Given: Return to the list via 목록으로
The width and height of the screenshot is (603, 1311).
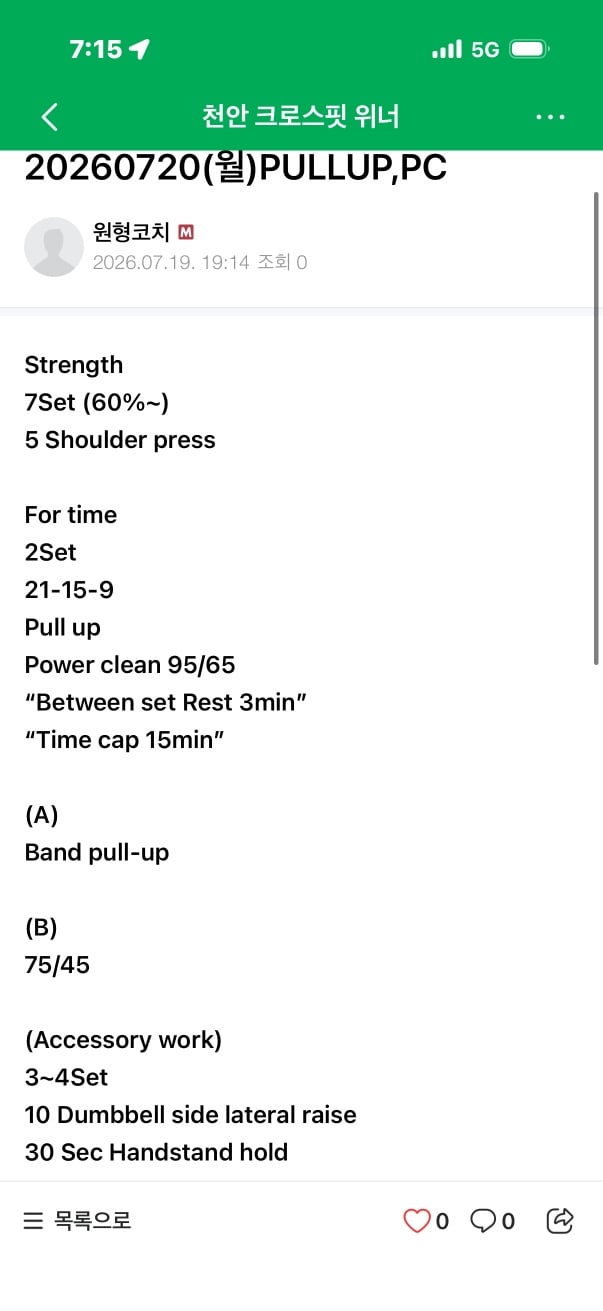Looking at the screenshot, I should (x=77, y=1220).
